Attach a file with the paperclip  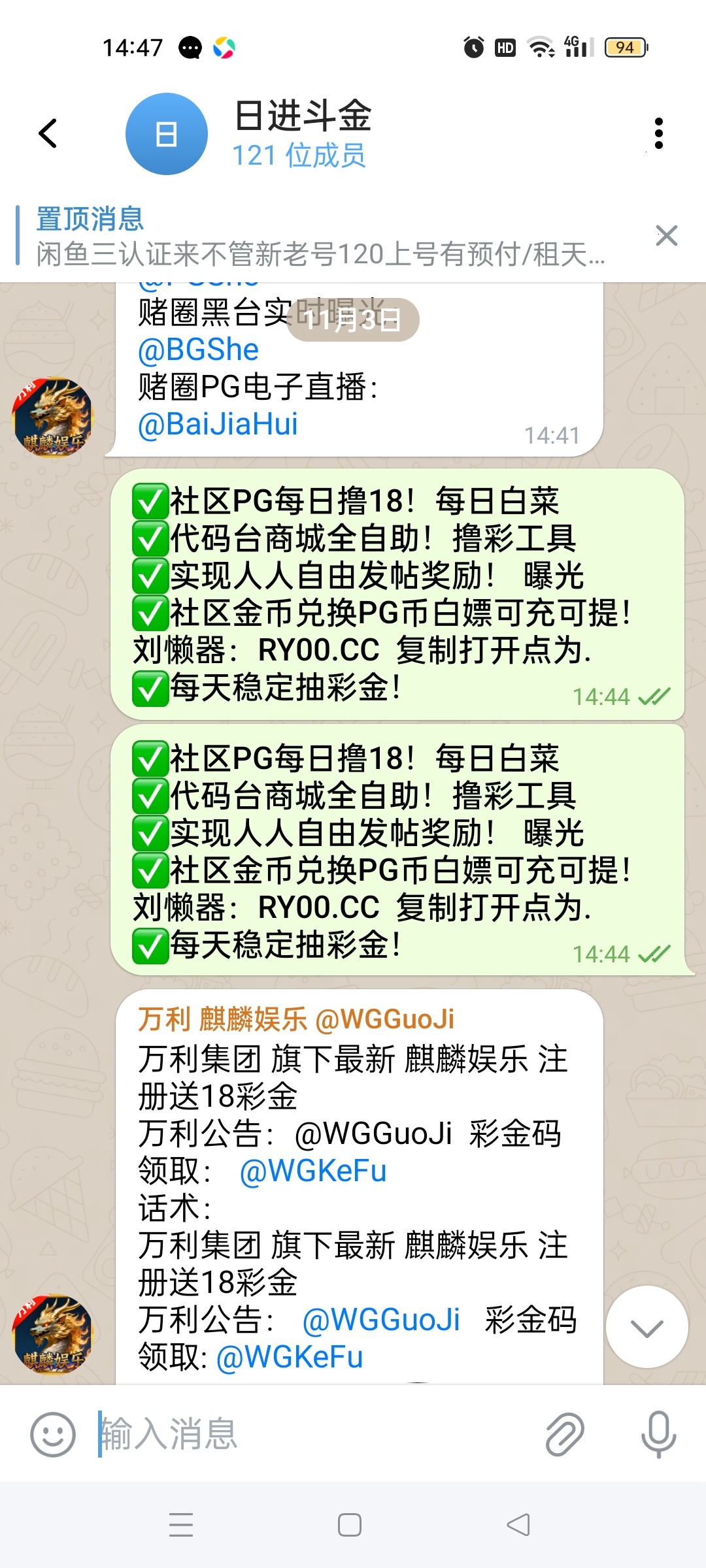(565, 1435)
